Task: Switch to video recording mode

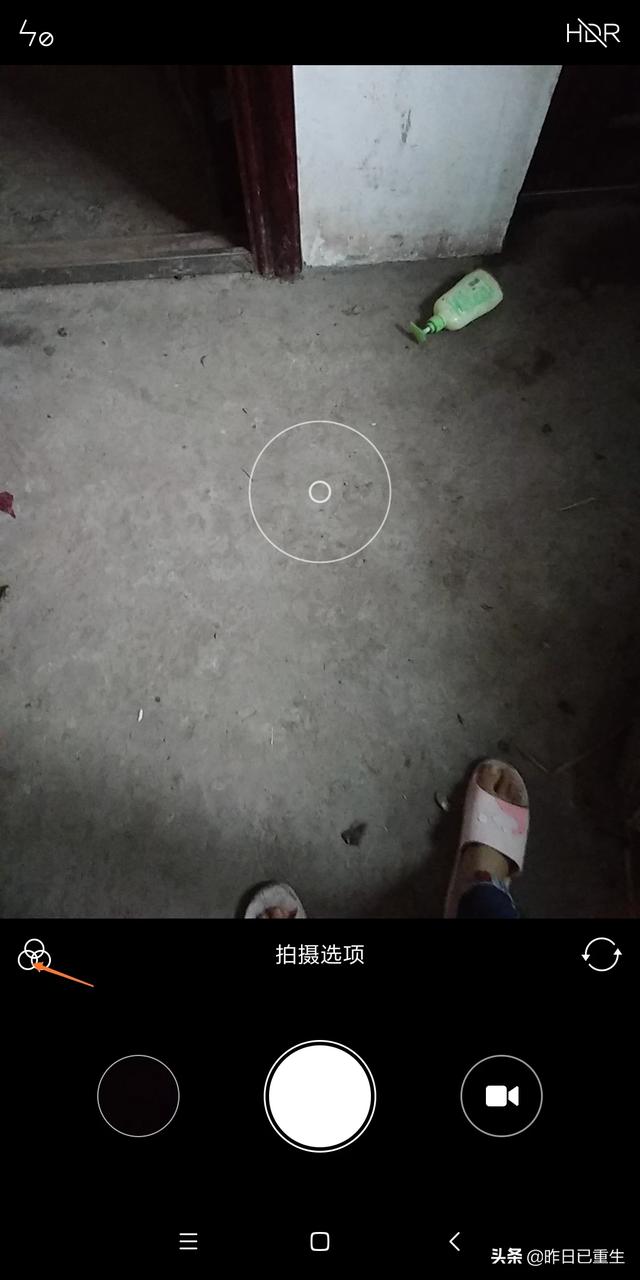Action: 501,1096
